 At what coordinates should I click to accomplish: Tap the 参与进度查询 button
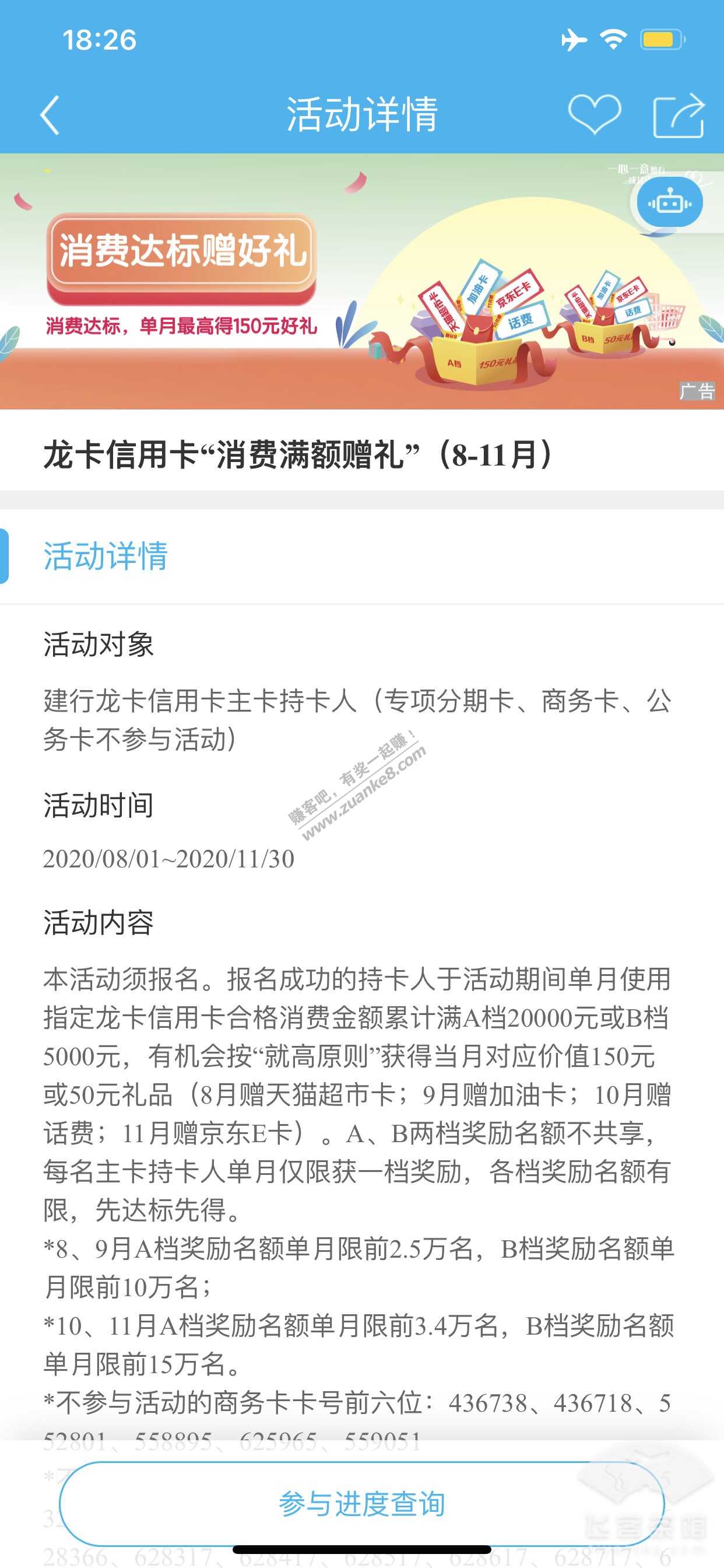point(361,1503)
